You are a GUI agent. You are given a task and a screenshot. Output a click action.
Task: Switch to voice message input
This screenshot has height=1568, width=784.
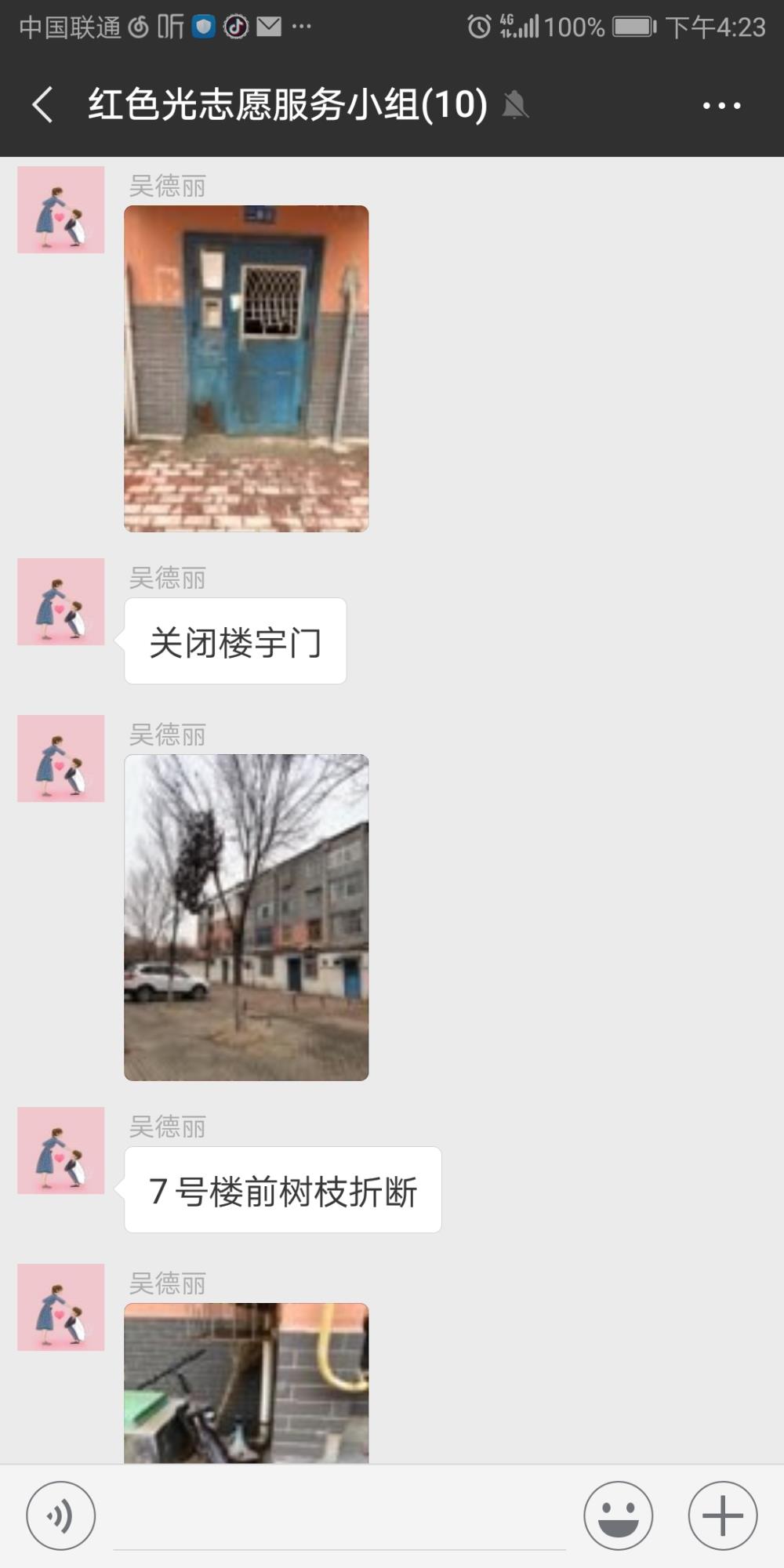tap(61, 1515)
